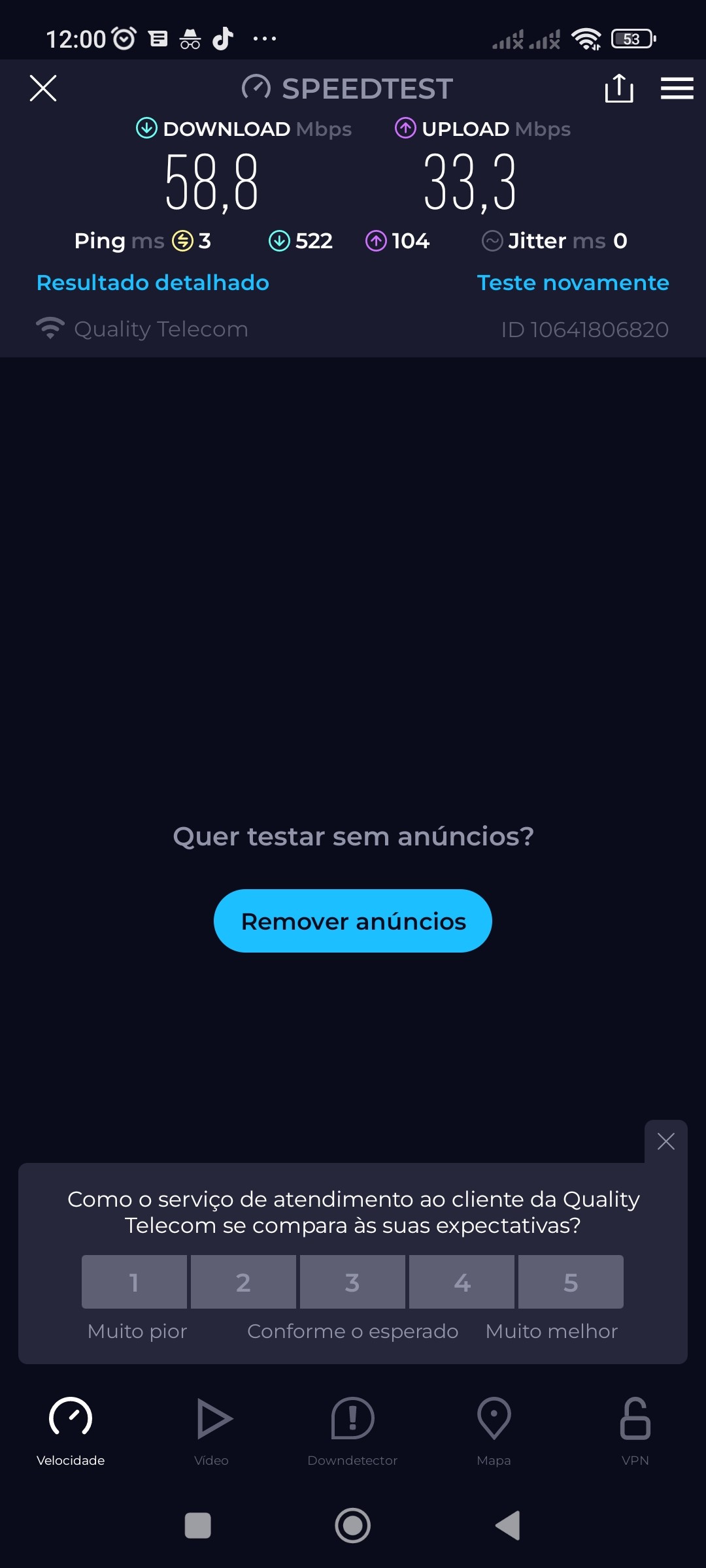The height and width of the screenshot is (1568, 706).
Task: Go to the system home screen
Action: [353, 1526]
